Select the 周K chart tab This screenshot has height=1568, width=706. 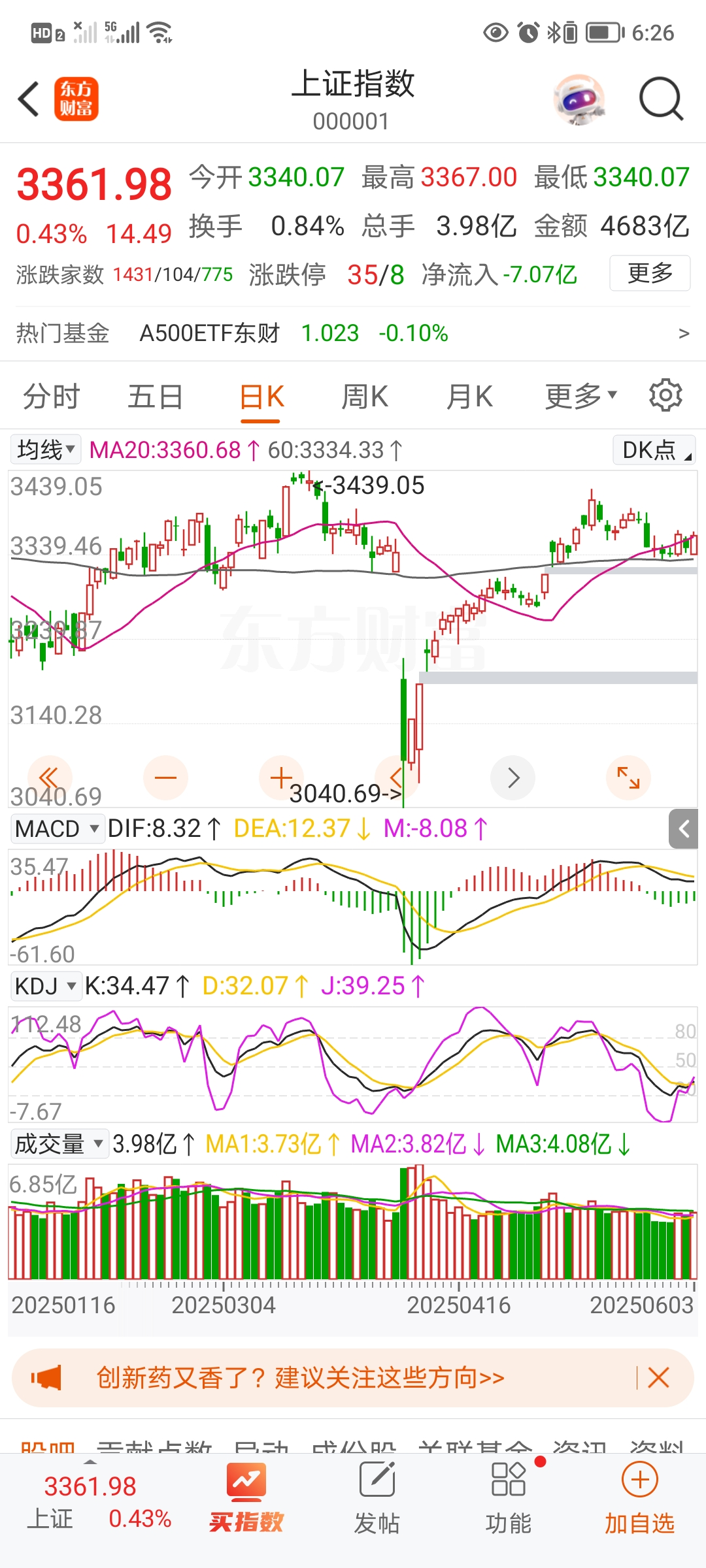tap(365, 397)
